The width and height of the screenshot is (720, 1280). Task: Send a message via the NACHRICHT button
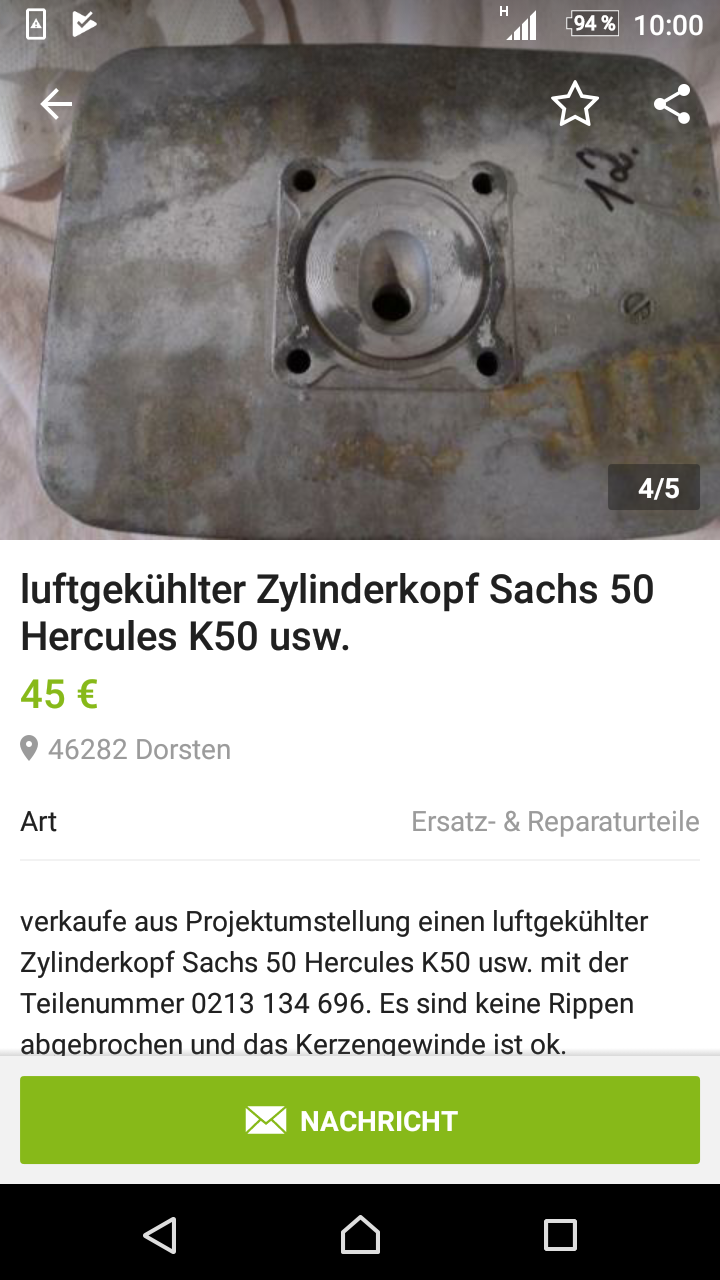click(x=360, y=1120)
